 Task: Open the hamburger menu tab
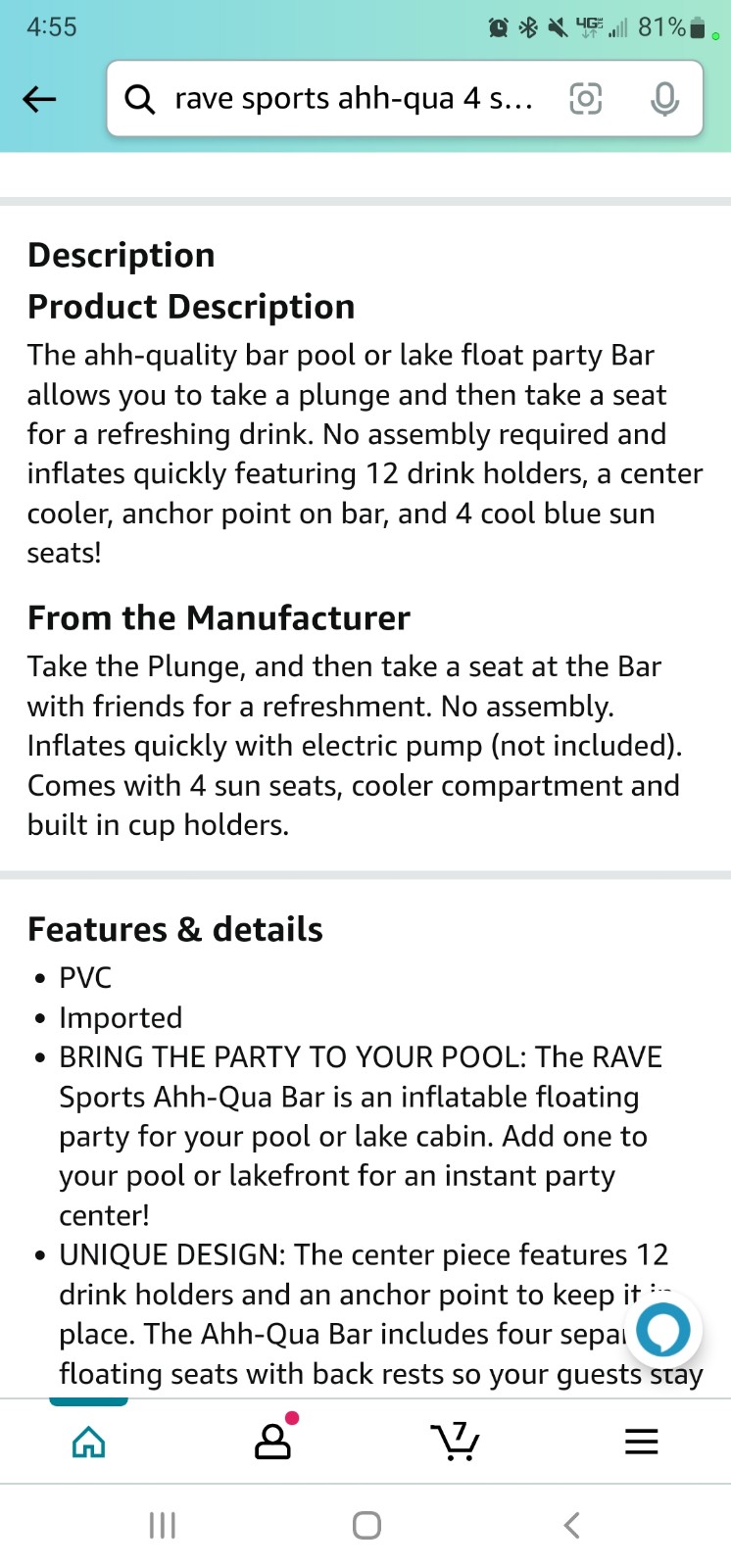coord(642,1442)
